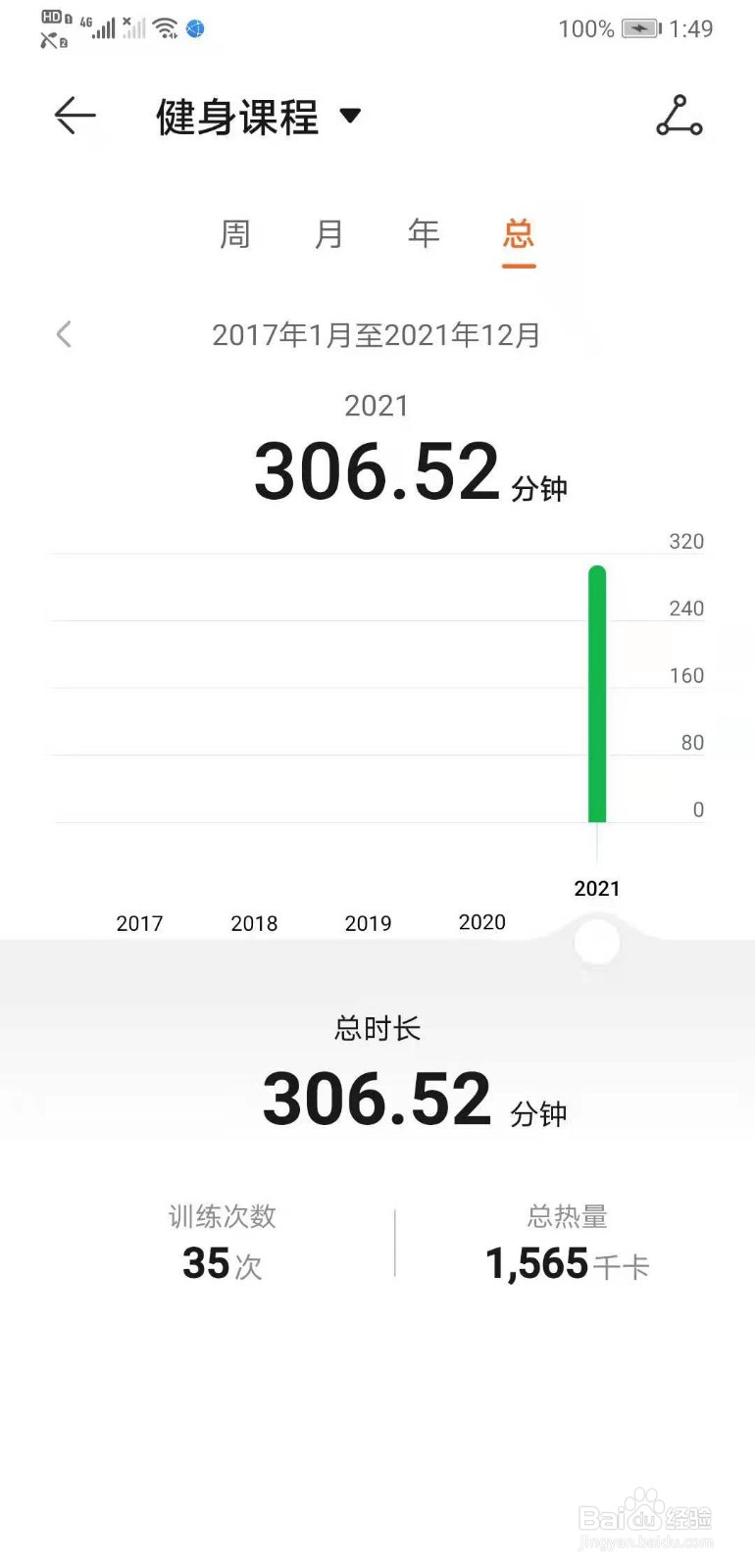755x1568 pixels.
Task: Switch to the 月 tab
Action: (x=327, y=233)
